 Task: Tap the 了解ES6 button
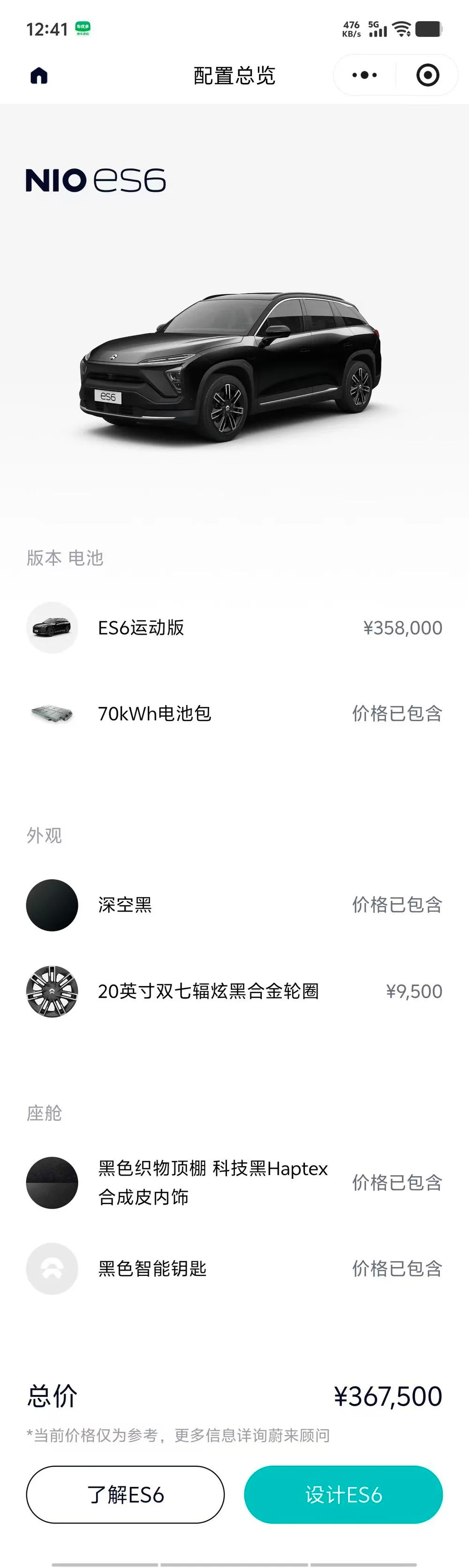(x=125, y=1494)
